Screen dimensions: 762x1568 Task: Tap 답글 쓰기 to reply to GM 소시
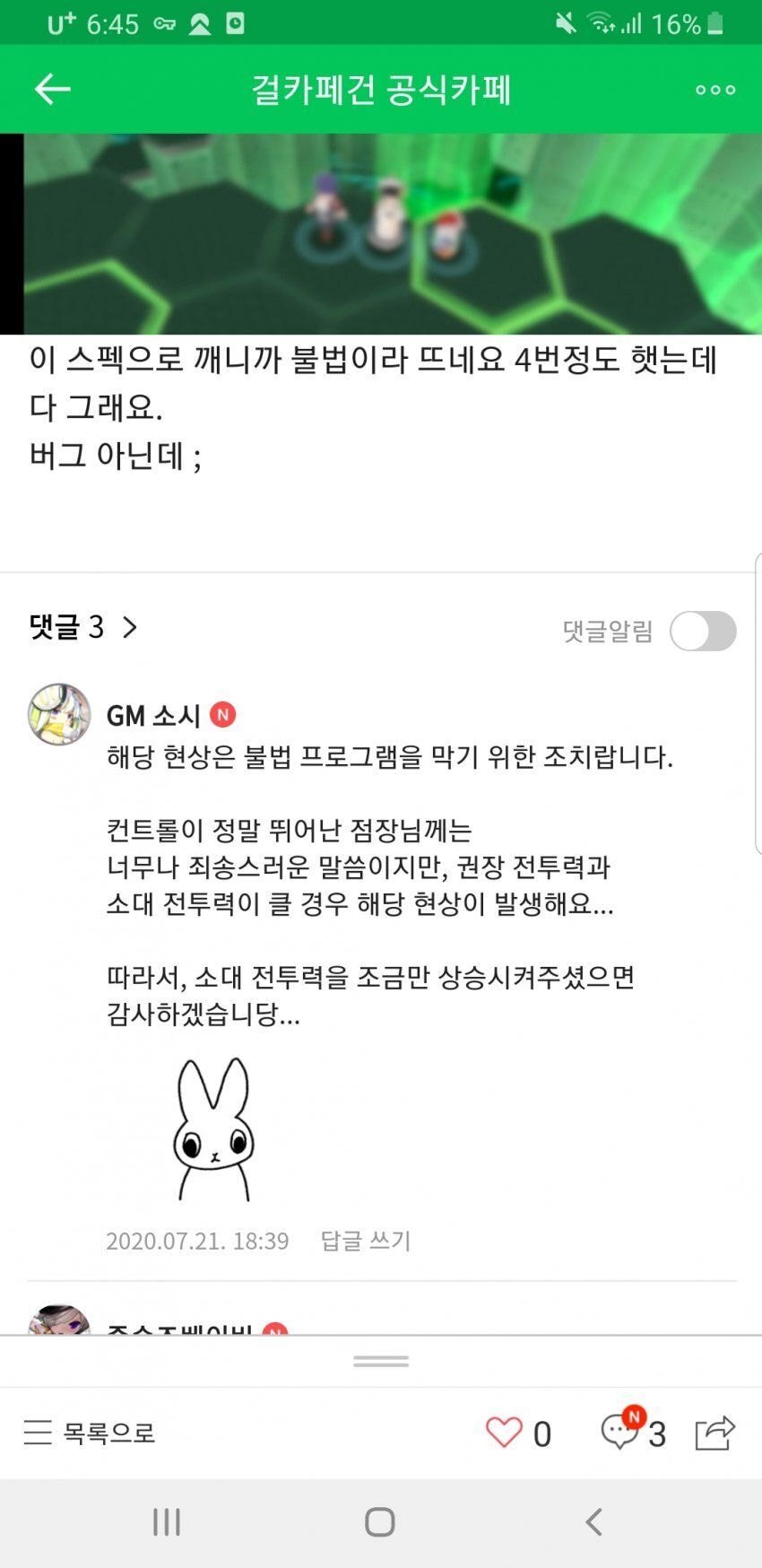tap(362, 1241)
